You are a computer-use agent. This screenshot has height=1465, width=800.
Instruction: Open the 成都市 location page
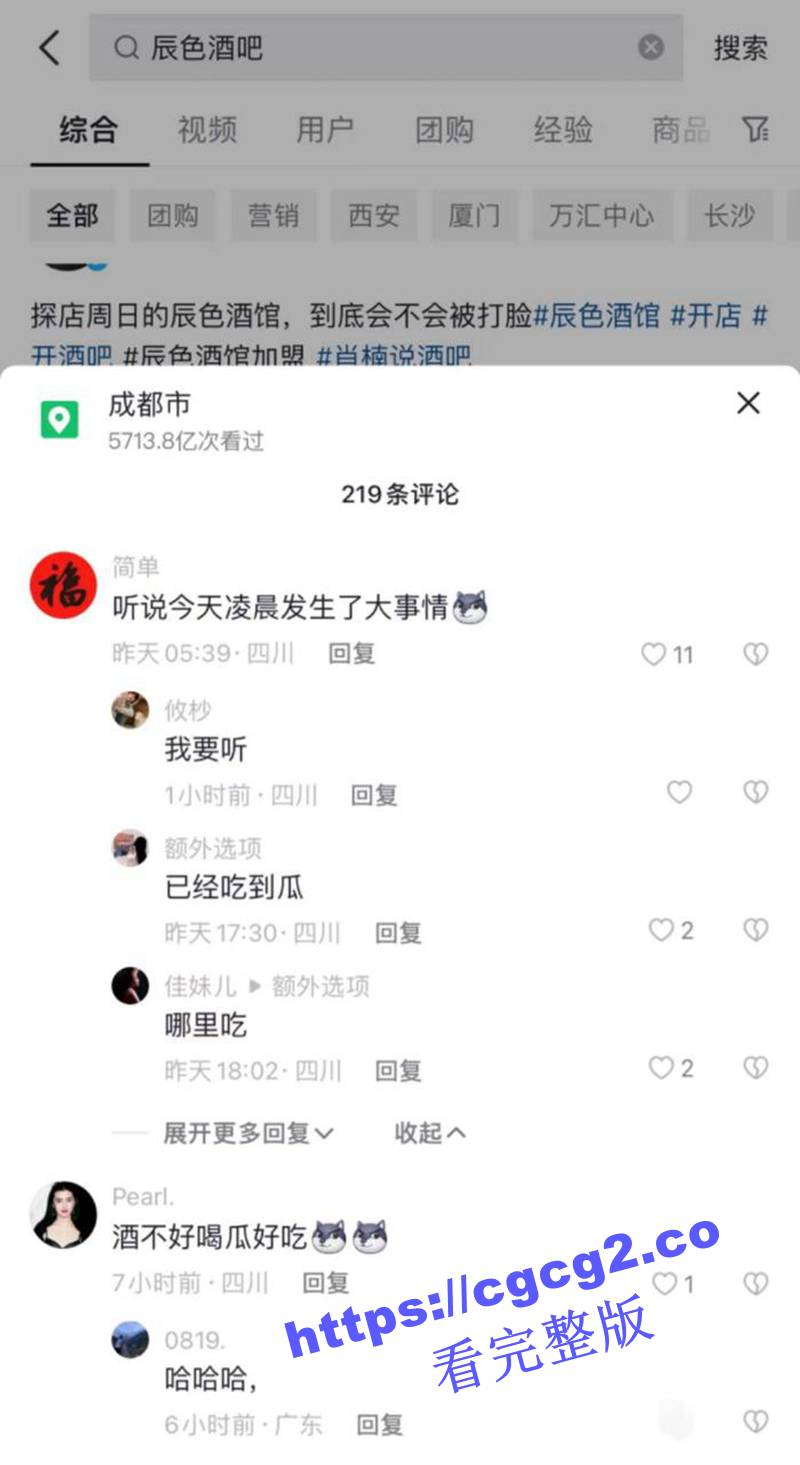[x=149, y=405]
